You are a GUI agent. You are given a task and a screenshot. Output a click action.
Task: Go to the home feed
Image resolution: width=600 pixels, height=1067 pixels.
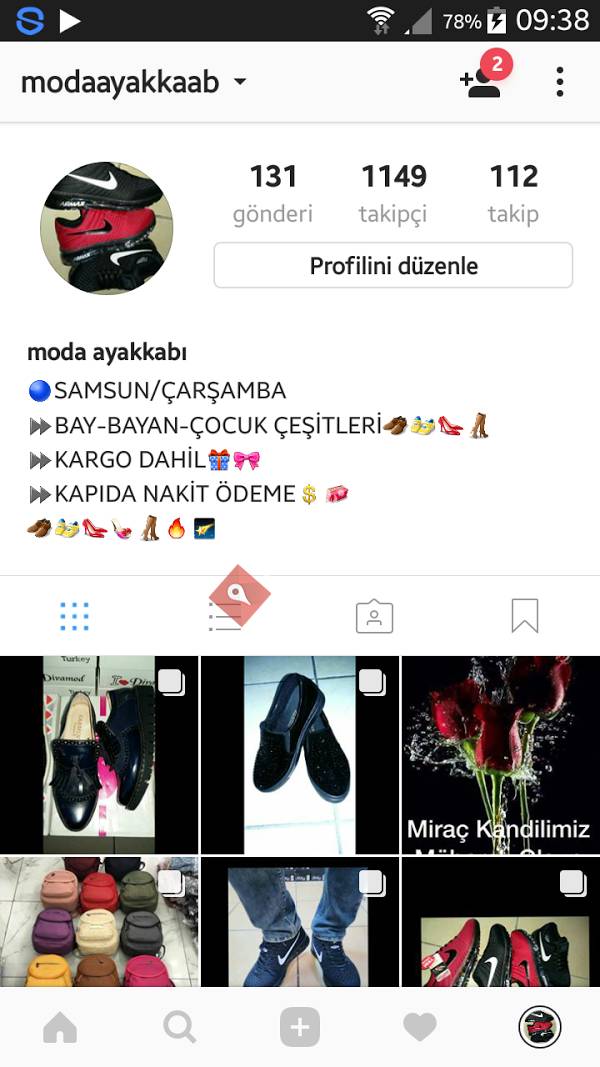pyautogui.click(x=60, y=1027)
